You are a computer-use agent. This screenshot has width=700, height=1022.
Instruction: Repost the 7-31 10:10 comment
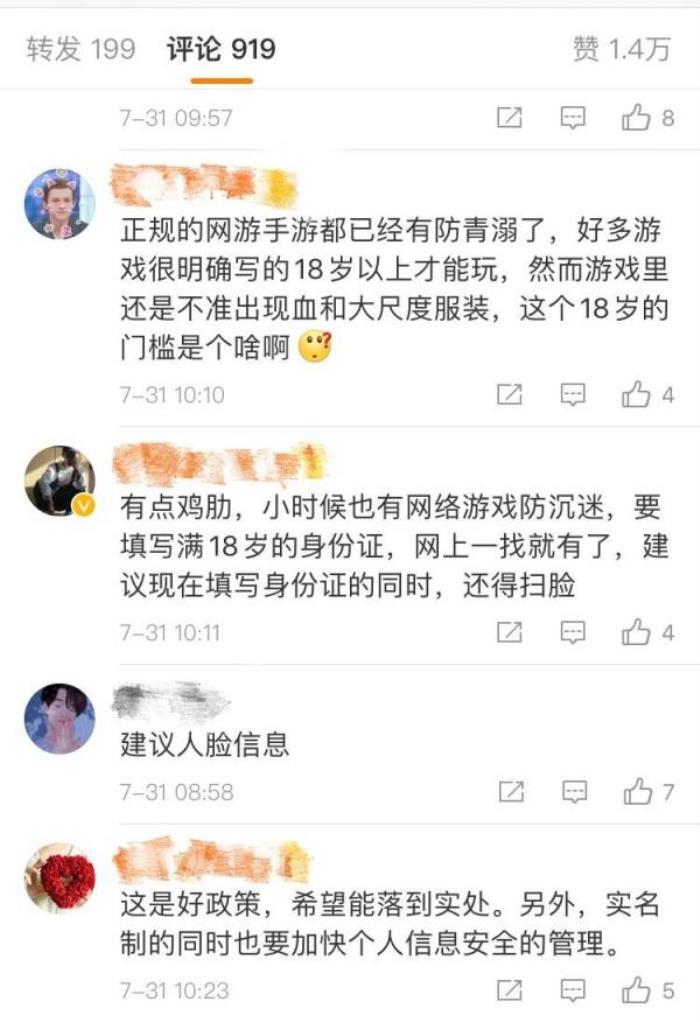coord(510,395)
